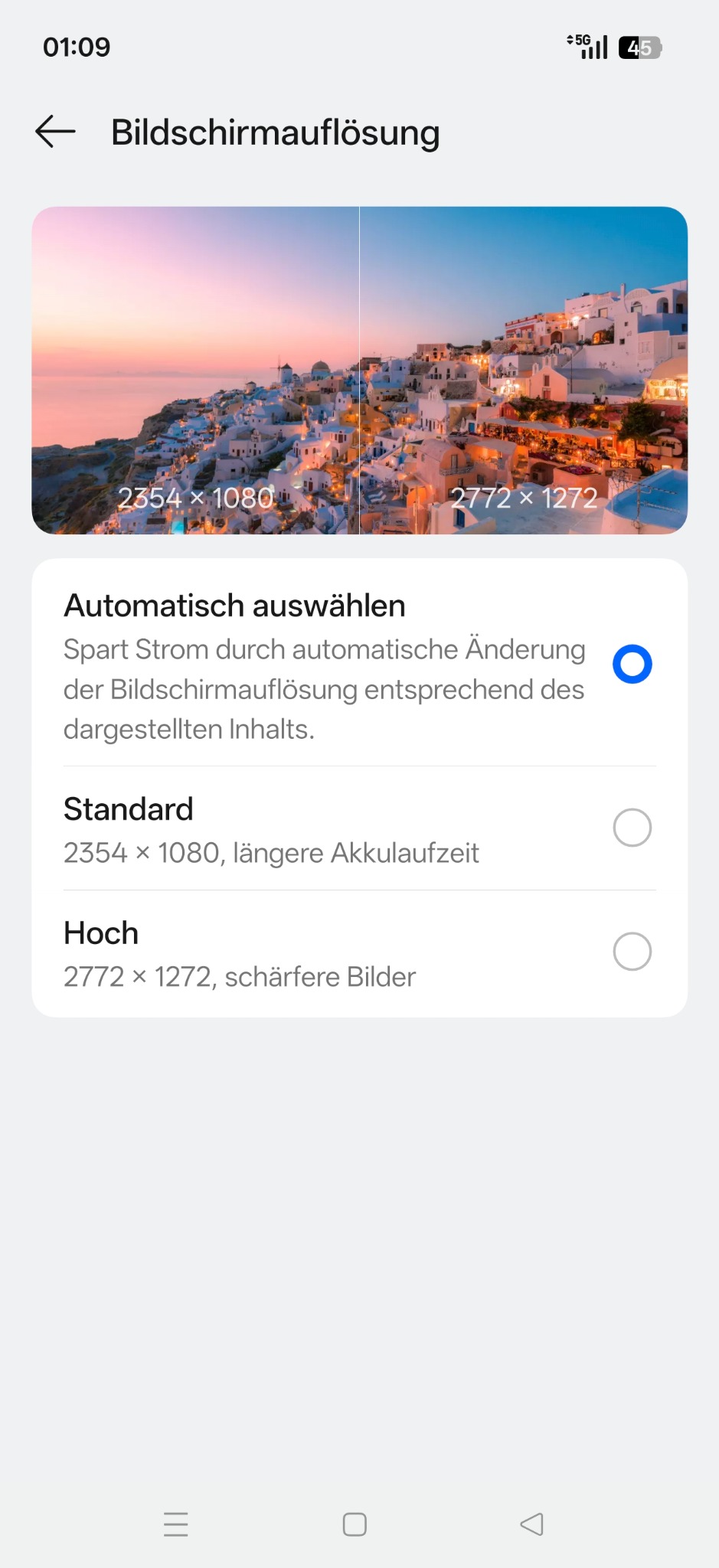Select the Automatisch auswählen option
The height and width of the screenshot is (1568, 719).
tap(632, 665)
